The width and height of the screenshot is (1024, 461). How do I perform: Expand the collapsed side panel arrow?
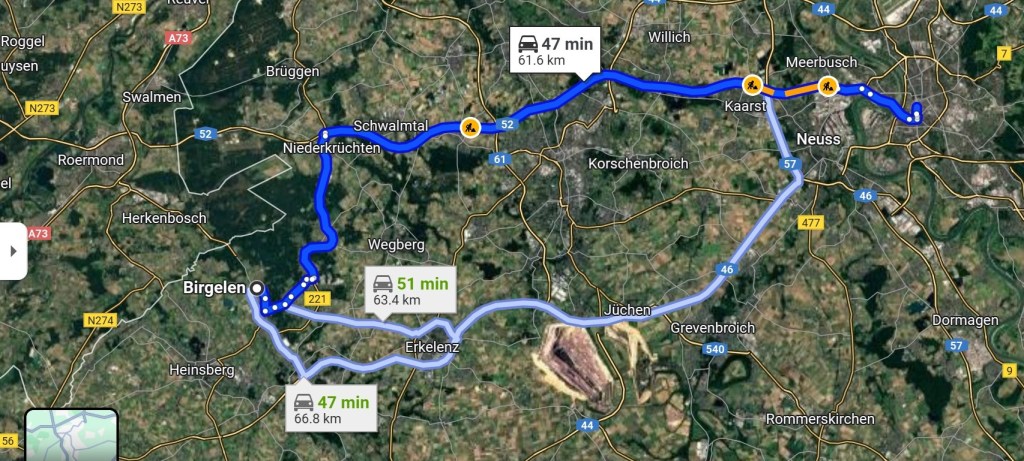click(x=13, y=251)
